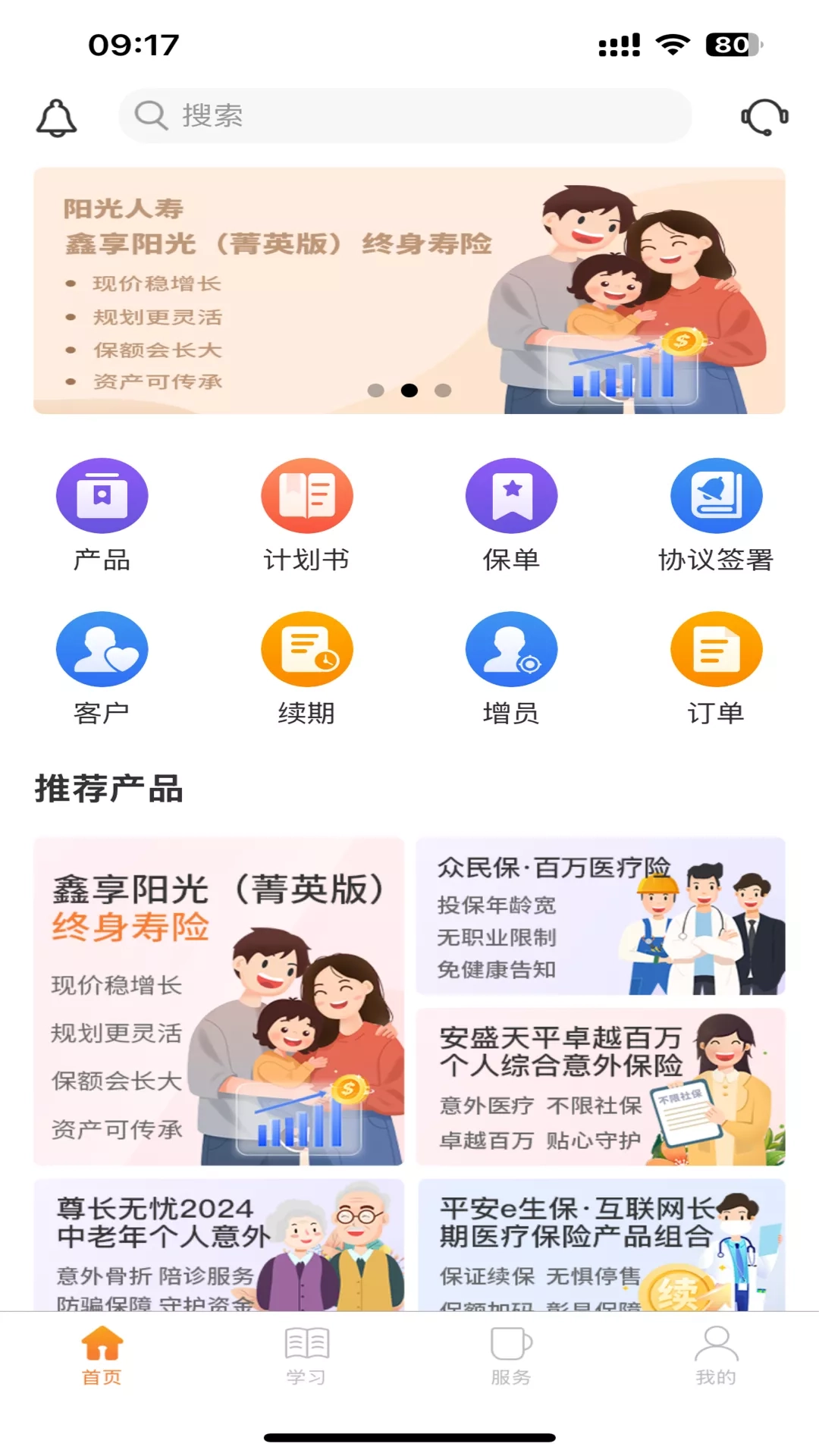Switch to the 学习 tab
This screenshot has height=1456, width=819.
306,1356
